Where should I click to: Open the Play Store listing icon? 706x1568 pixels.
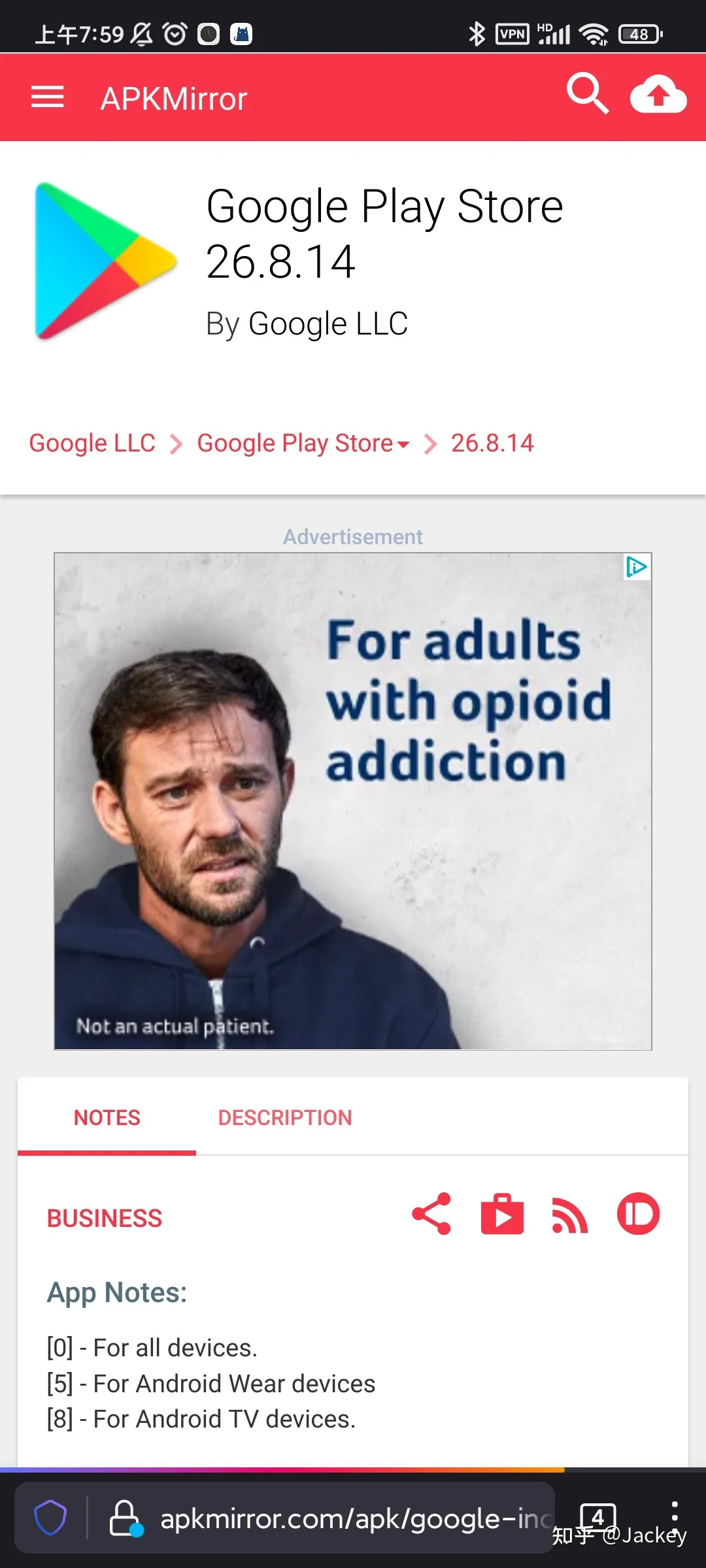[502, 1214]
